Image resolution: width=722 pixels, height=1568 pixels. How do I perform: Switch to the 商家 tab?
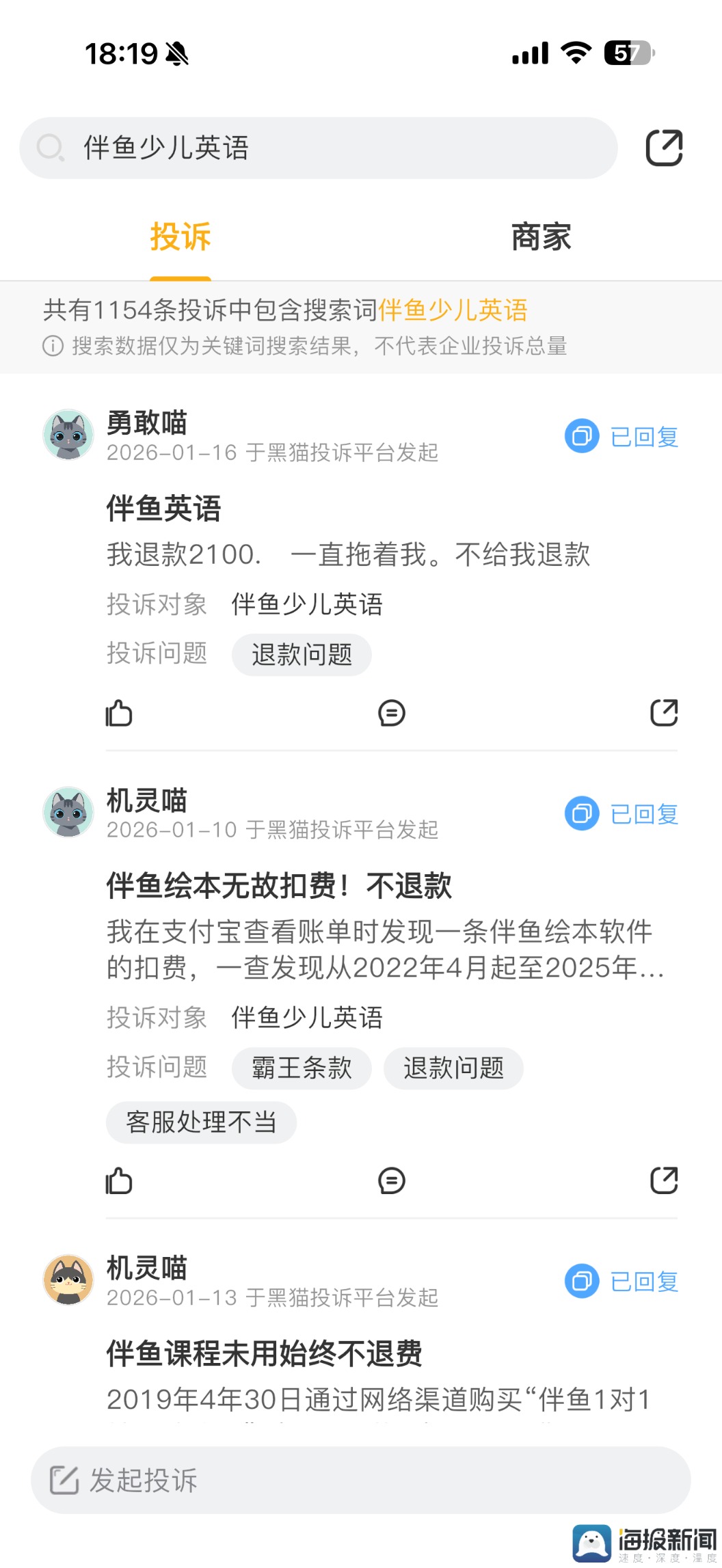(541, 237)
